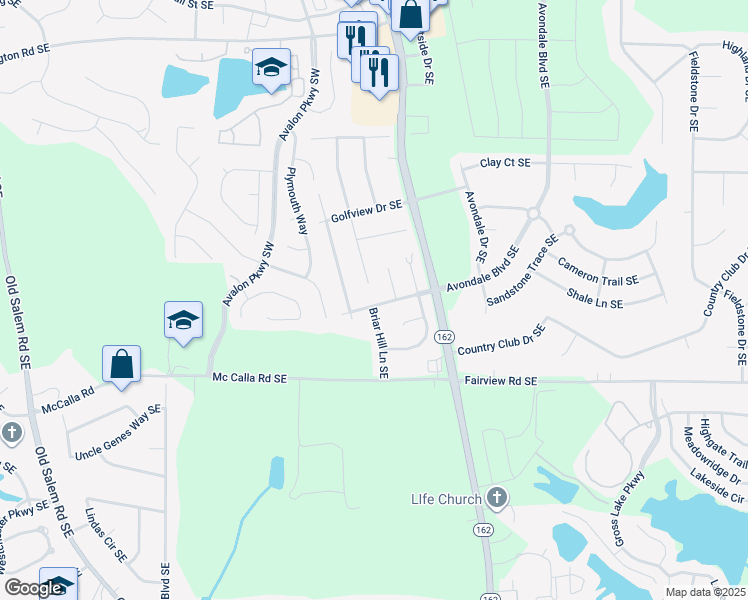Image resolution: width=748 pixels, height=600 pixels.
Task: Select the school pin above Mc Calla Rd SE
Action: 184,321
